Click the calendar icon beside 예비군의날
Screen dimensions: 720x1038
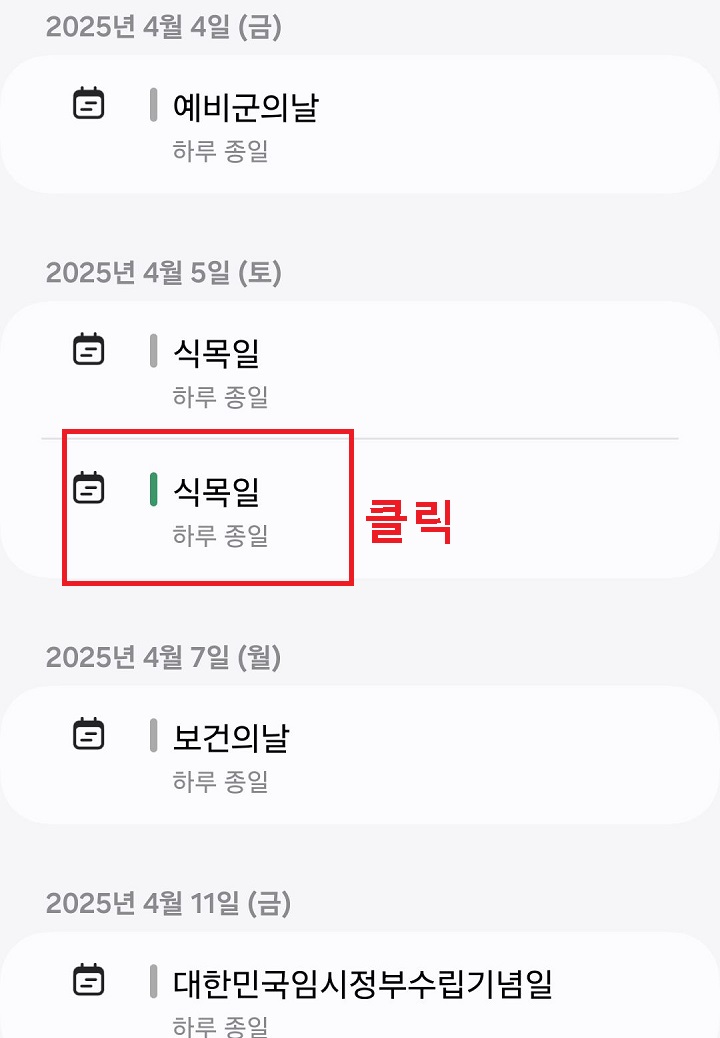[88, 103]
